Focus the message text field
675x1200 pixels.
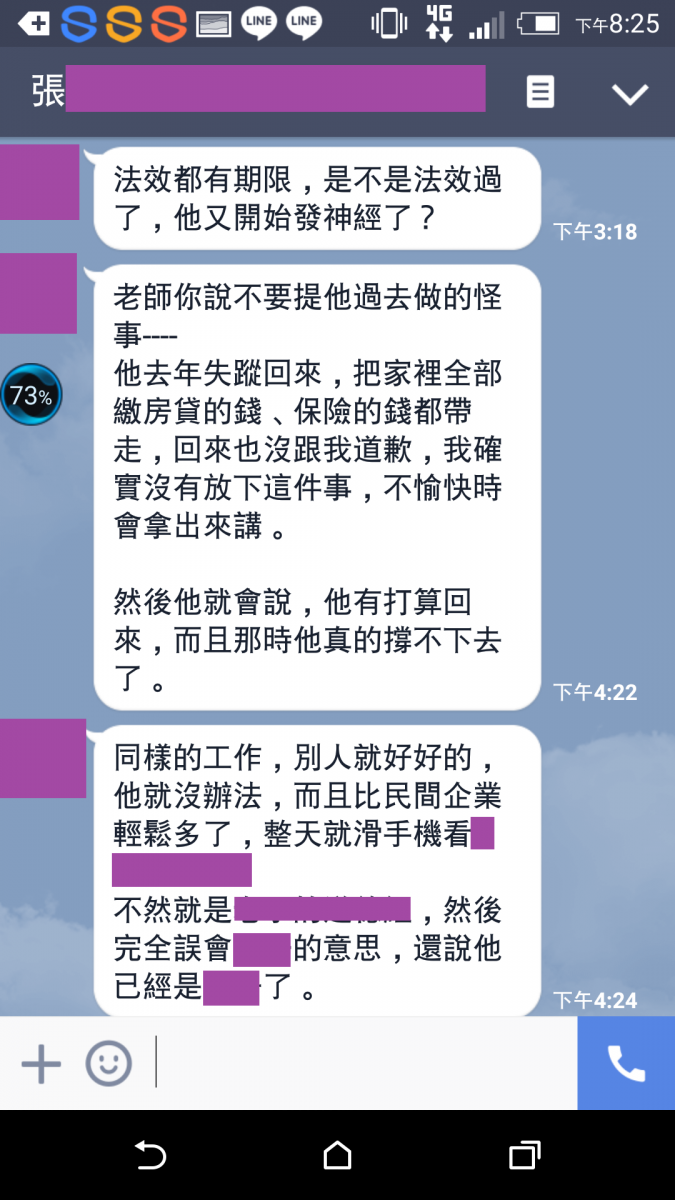(x=360, y=1063)
